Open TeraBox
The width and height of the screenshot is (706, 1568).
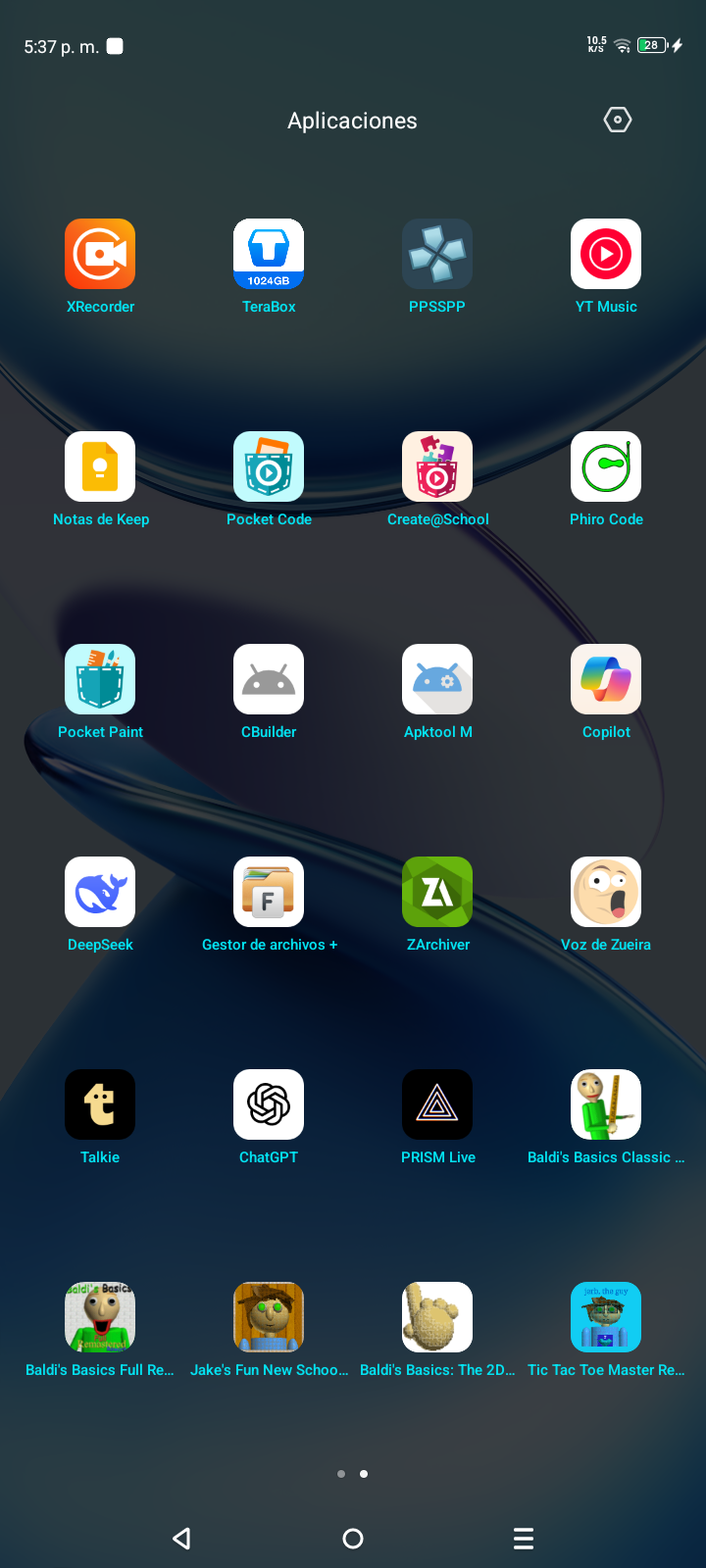[269, 254]
